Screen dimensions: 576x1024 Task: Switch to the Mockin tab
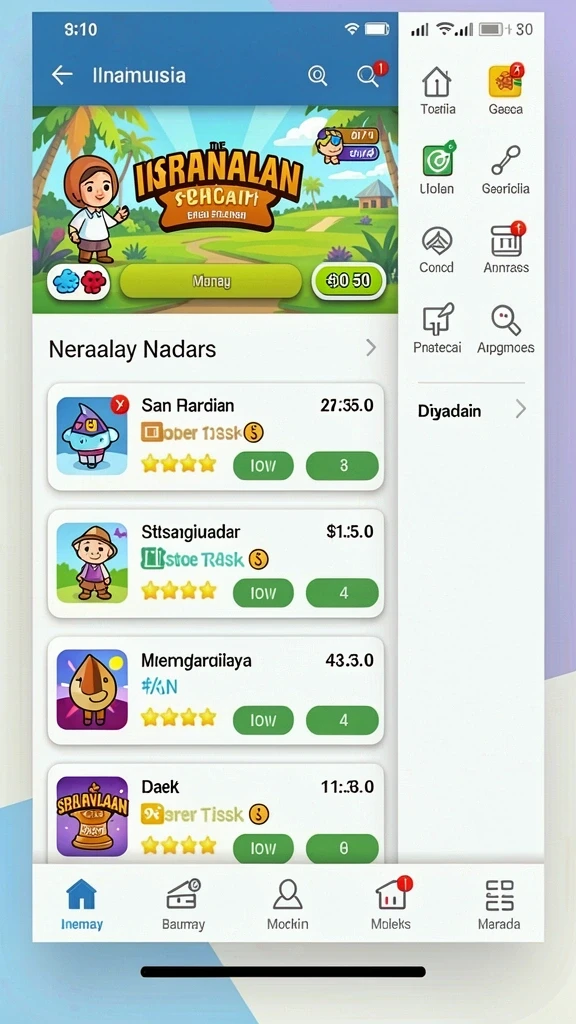[x=287, y=904]
